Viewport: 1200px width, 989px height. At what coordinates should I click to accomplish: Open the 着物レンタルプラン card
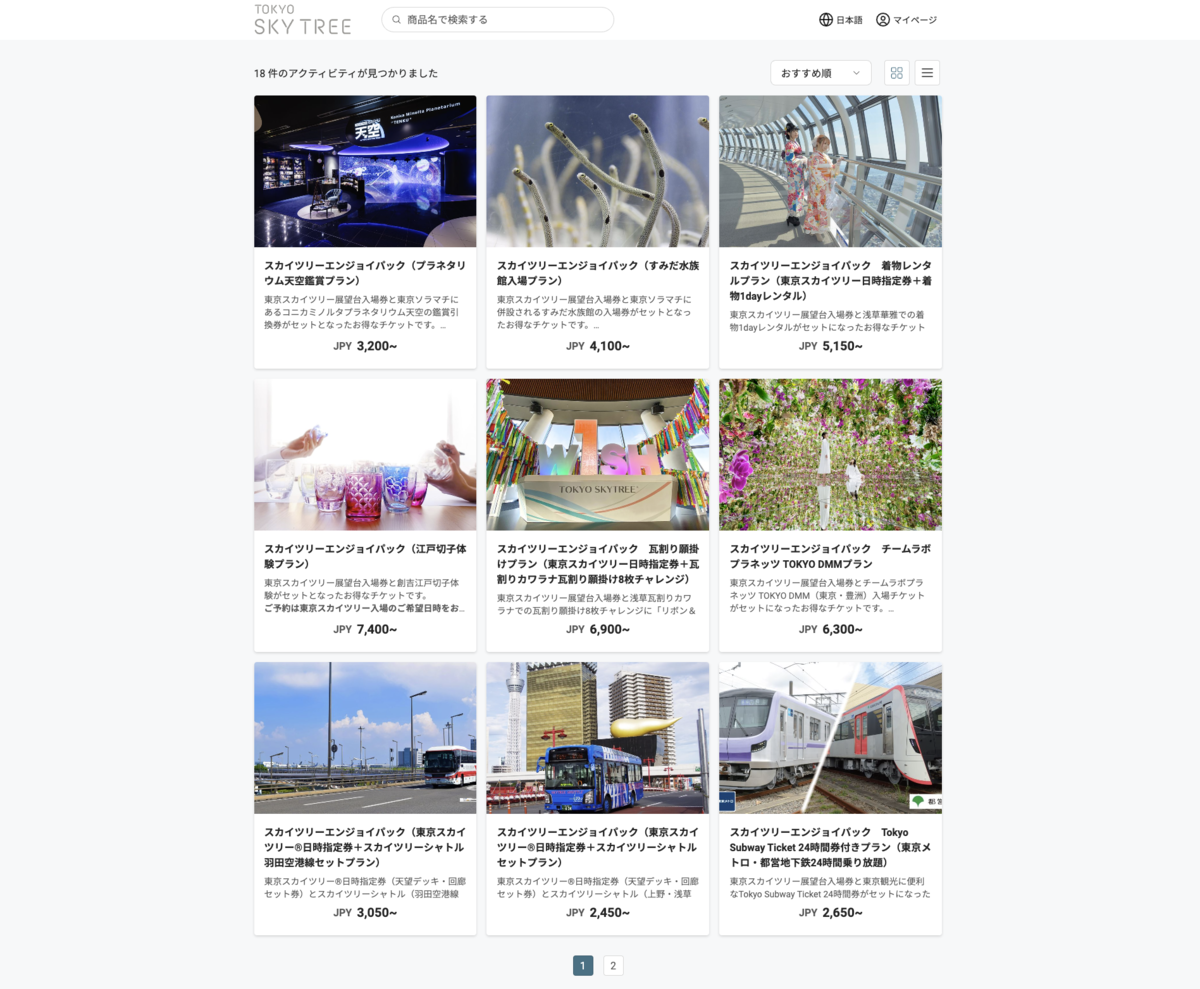830,232
